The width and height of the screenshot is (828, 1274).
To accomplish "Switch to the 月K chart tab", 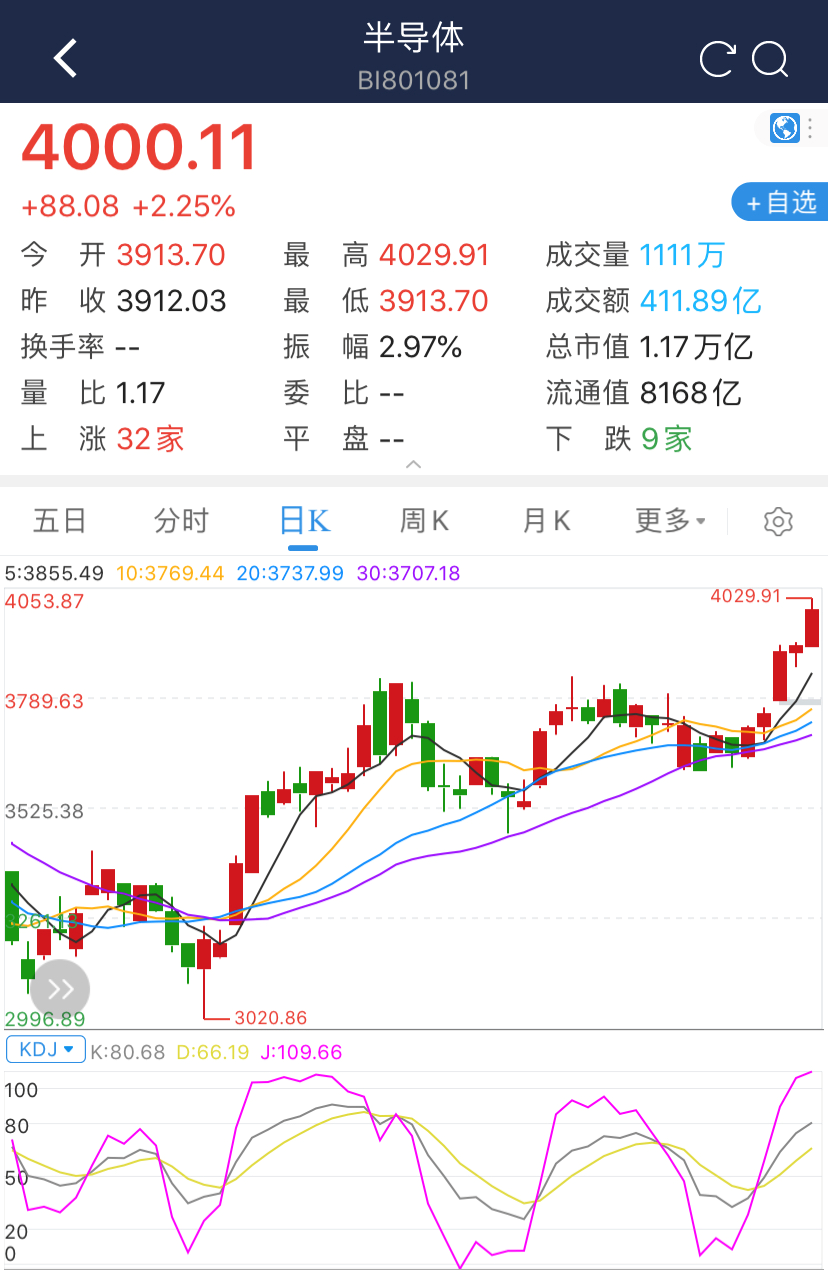I will pyautogui.click(x=546, y=521).
